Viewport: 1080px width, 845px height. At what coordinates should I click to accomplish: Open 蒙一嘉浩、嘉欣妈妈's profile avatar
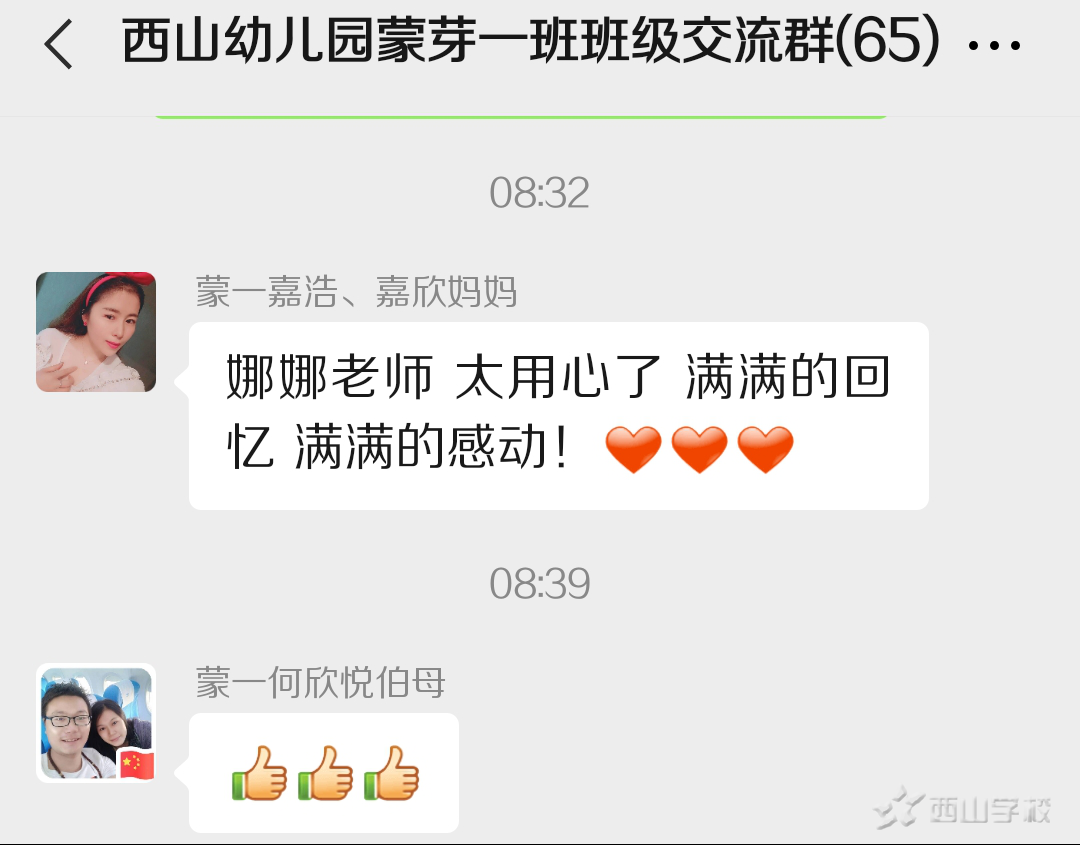click(x=96, y=332)
